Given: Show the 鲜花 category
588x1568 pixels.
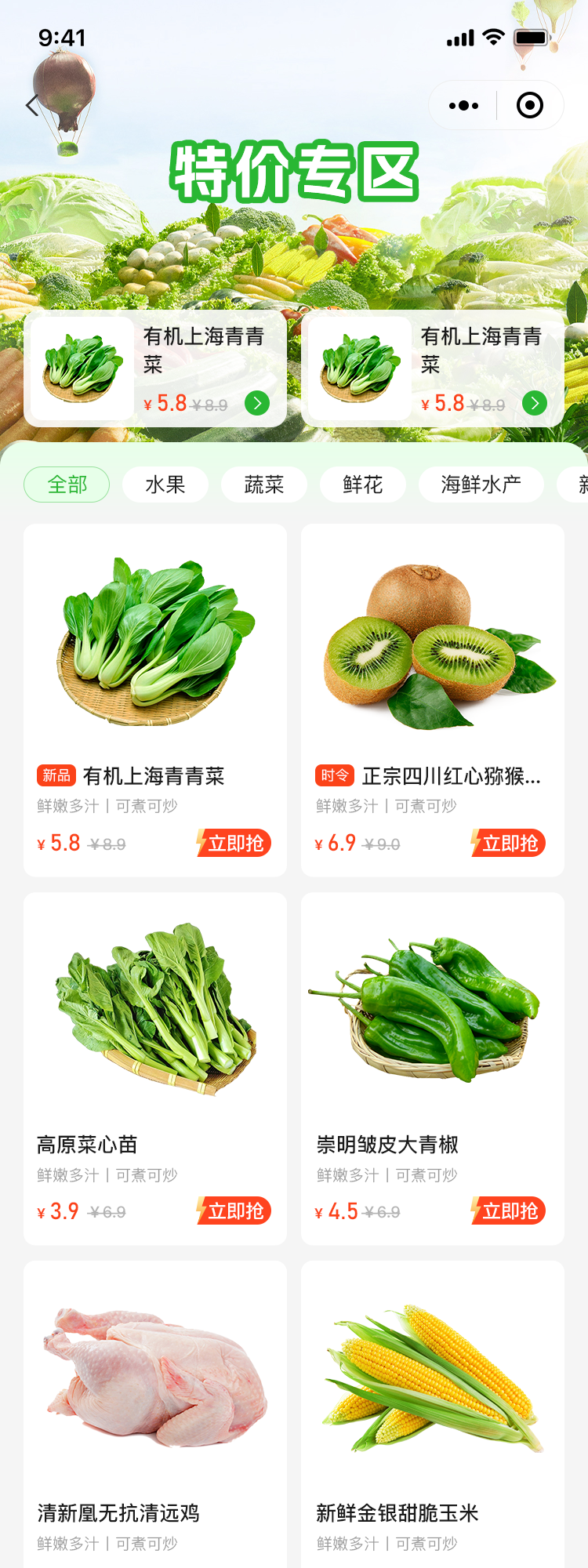Looking at the screenshot, I should (363, 485).
